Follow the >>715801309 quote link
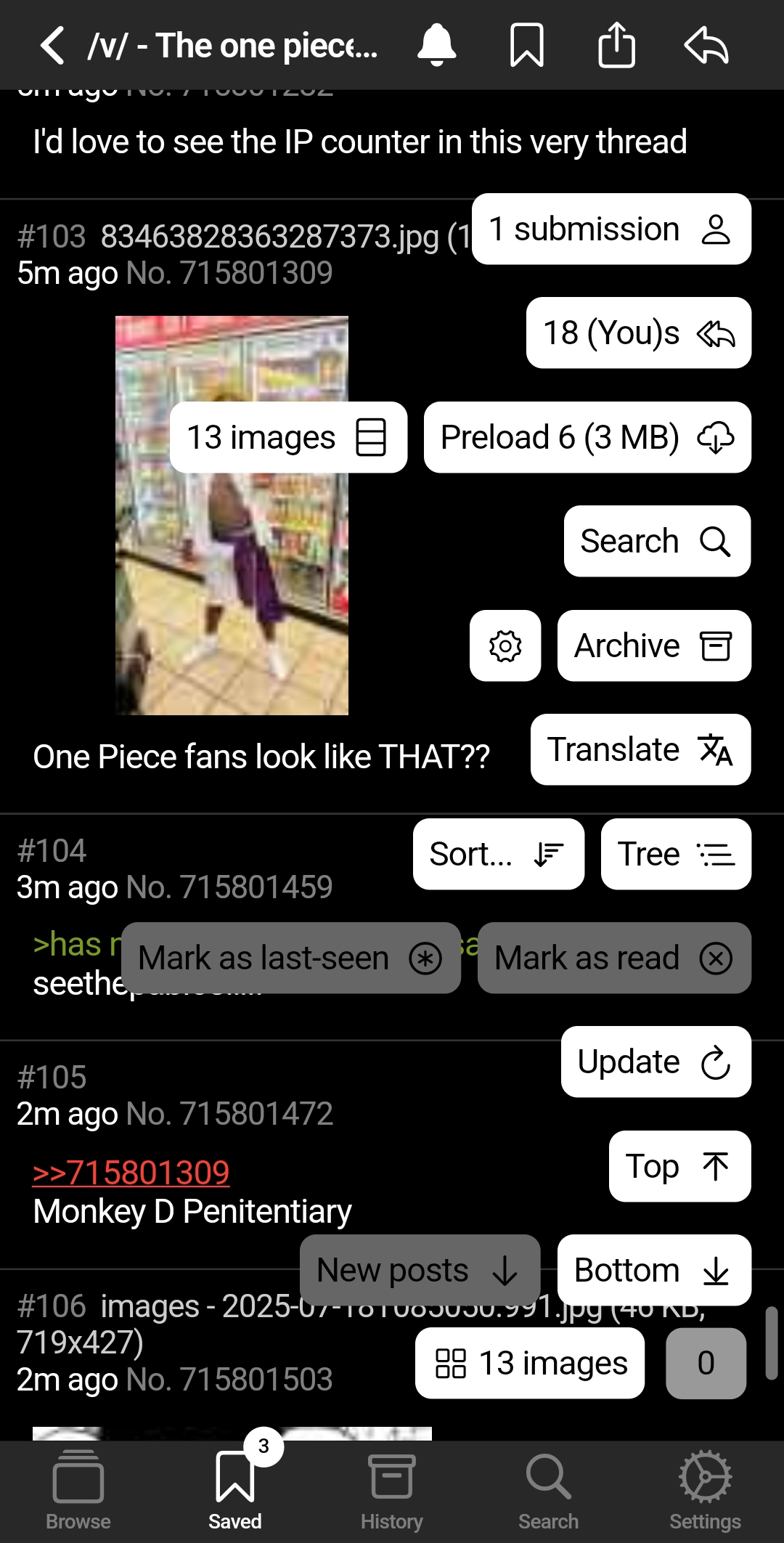 tap(131, 1172)
